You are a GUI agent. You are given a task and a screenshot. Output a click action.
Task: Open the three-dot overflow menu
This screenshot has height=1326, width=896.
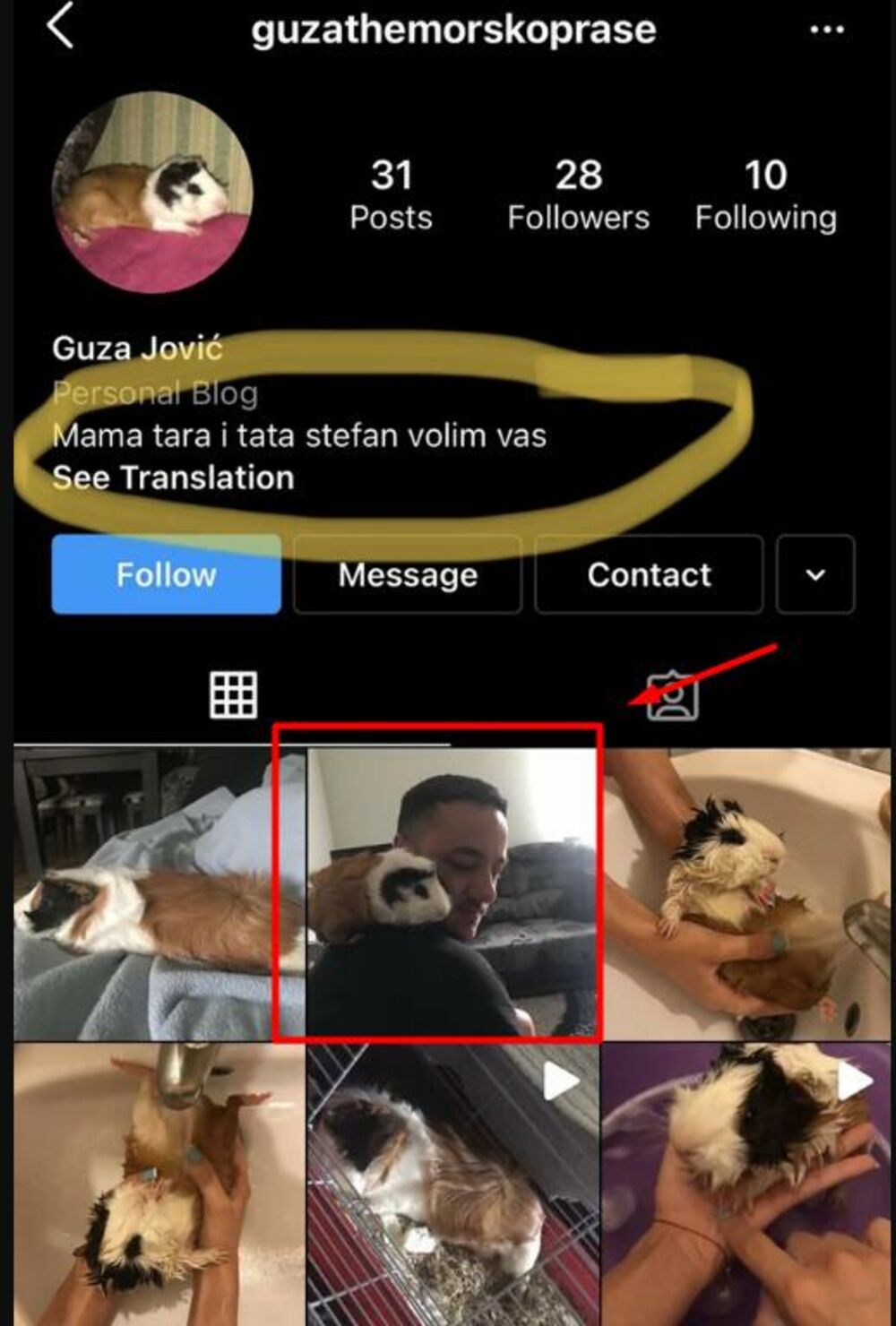pyautogui.click(x=826, y=30)
